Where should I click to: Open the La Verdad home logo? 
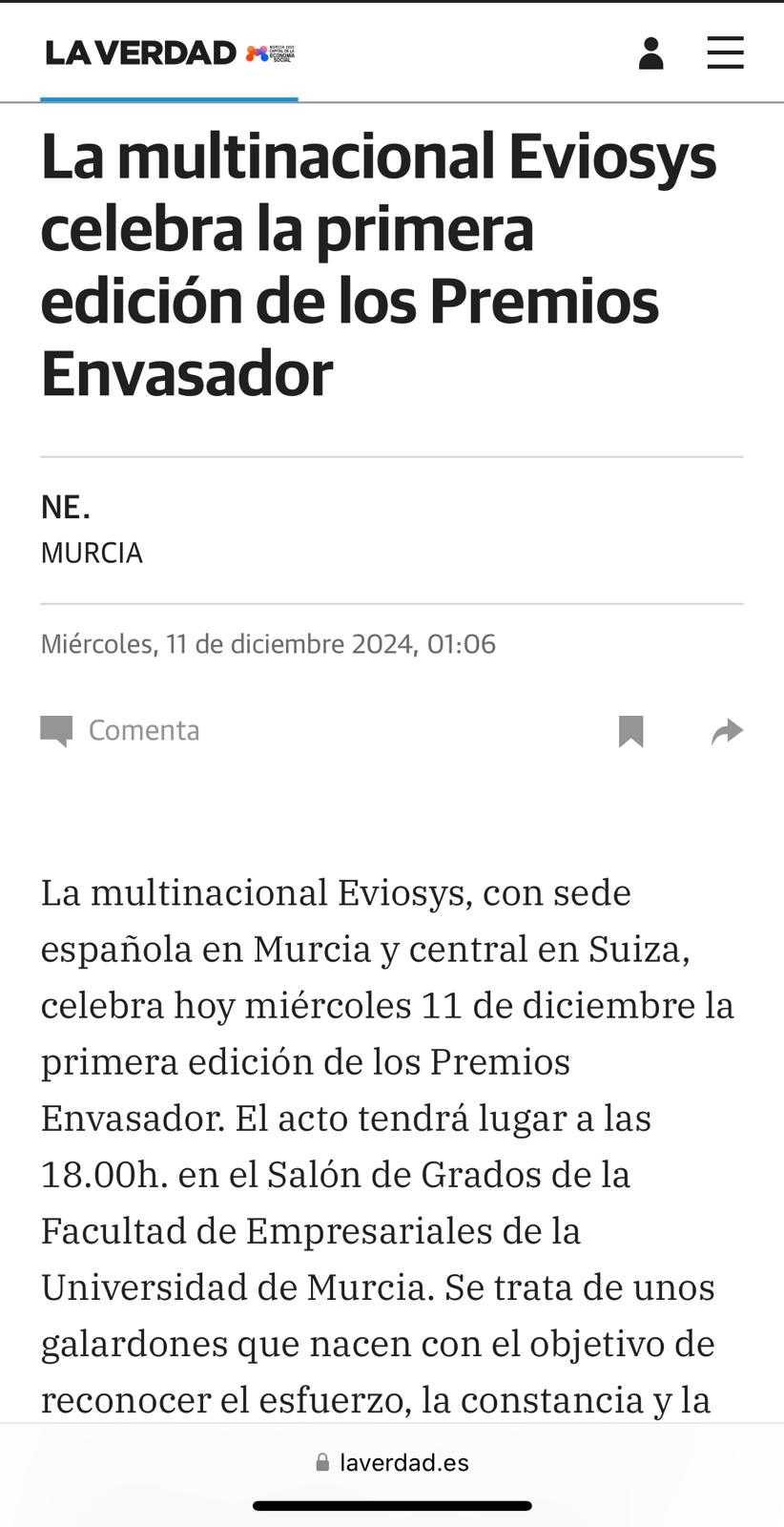point(141,52)
